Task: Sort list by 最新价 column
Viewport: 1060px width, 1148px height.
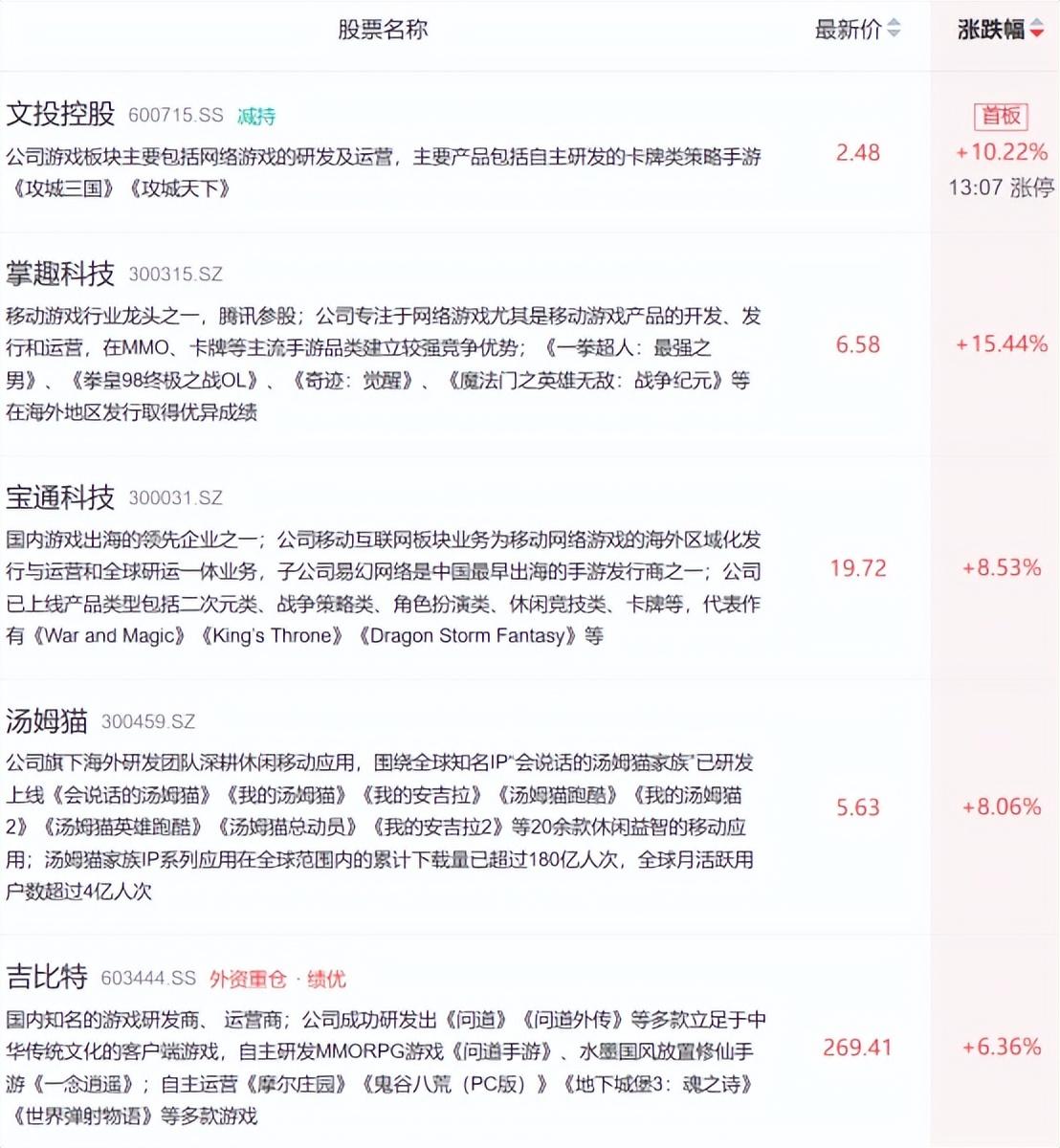Action: (x=857, y=30)
